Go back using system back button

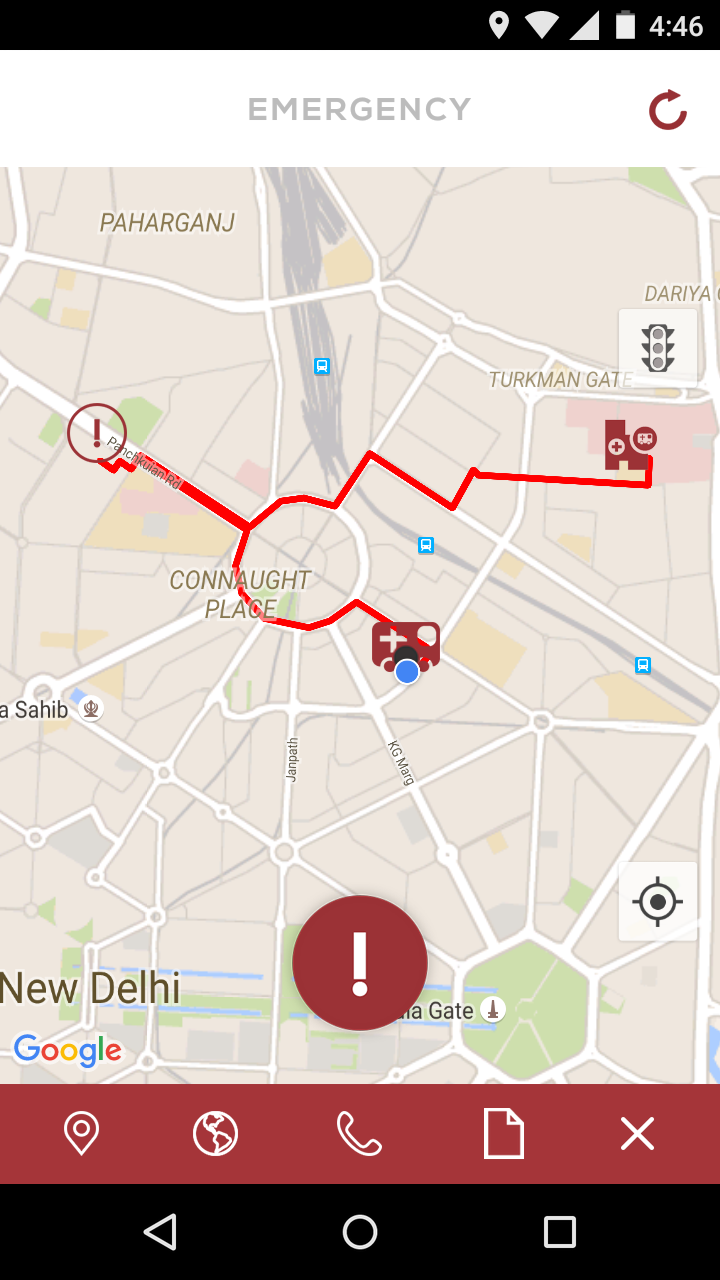(x=160, y=1232)
